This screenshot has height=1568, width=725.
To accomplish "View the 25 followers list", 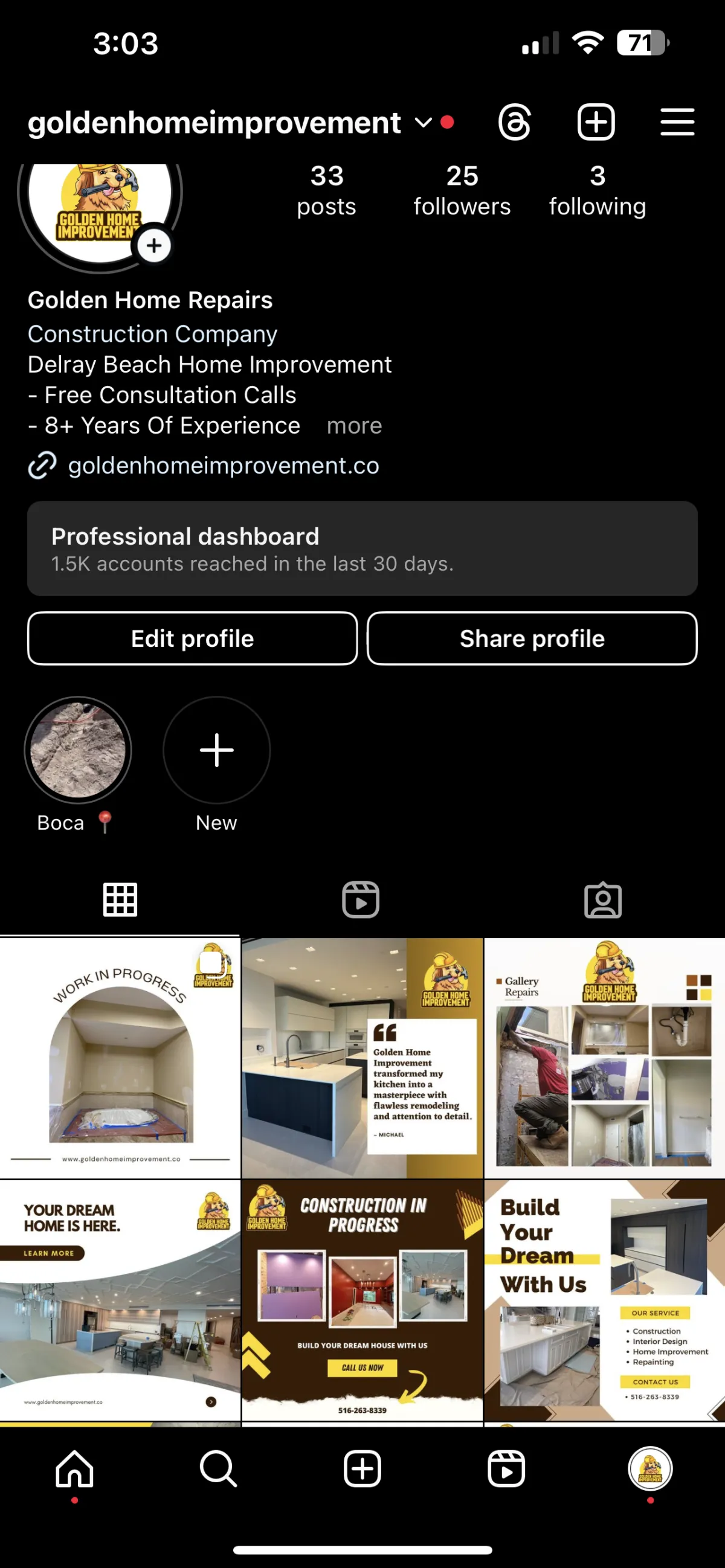I will pyautogui.click(x=462, y=190).
